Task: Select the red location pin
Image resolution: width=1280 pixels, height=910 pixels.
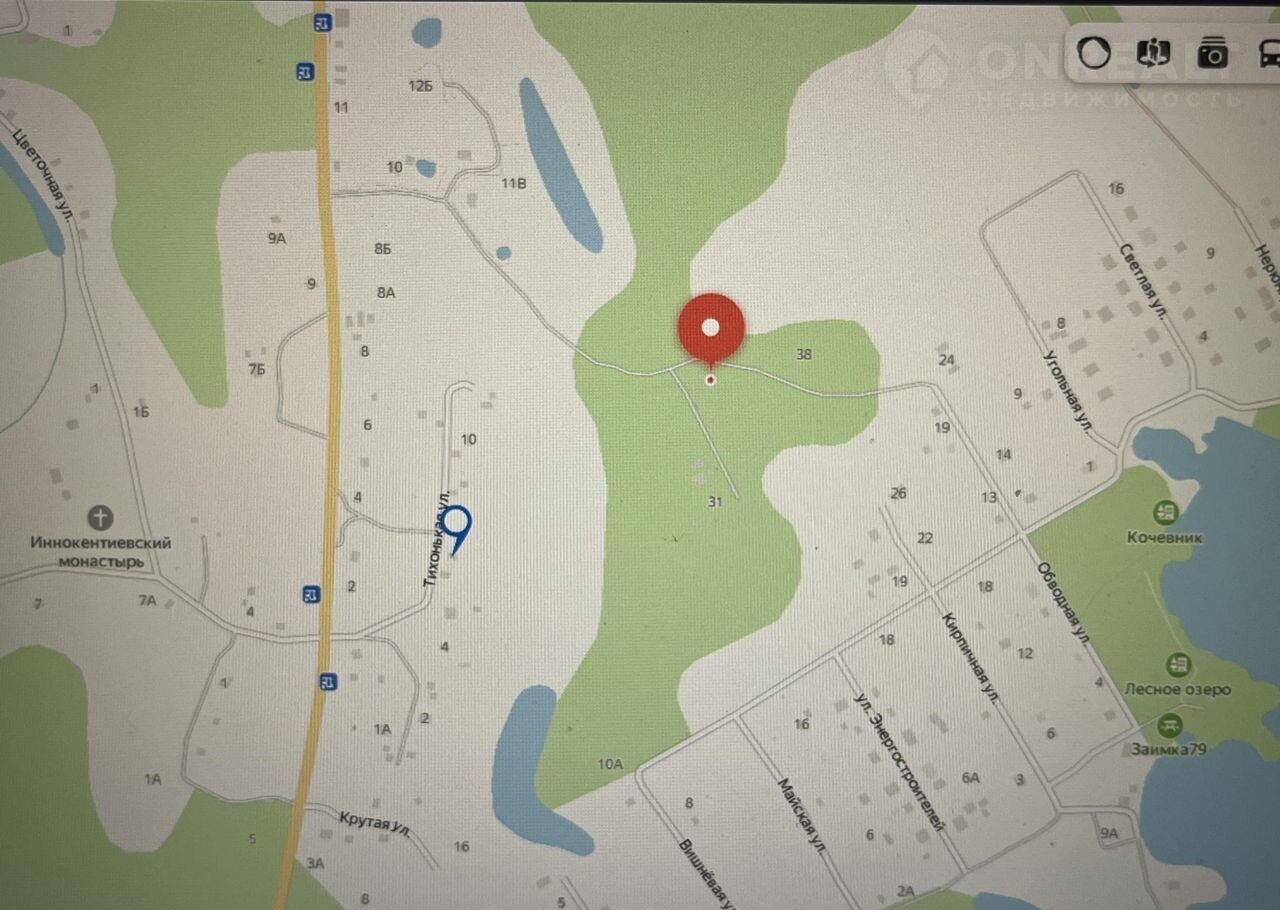Action: (711, 328)
